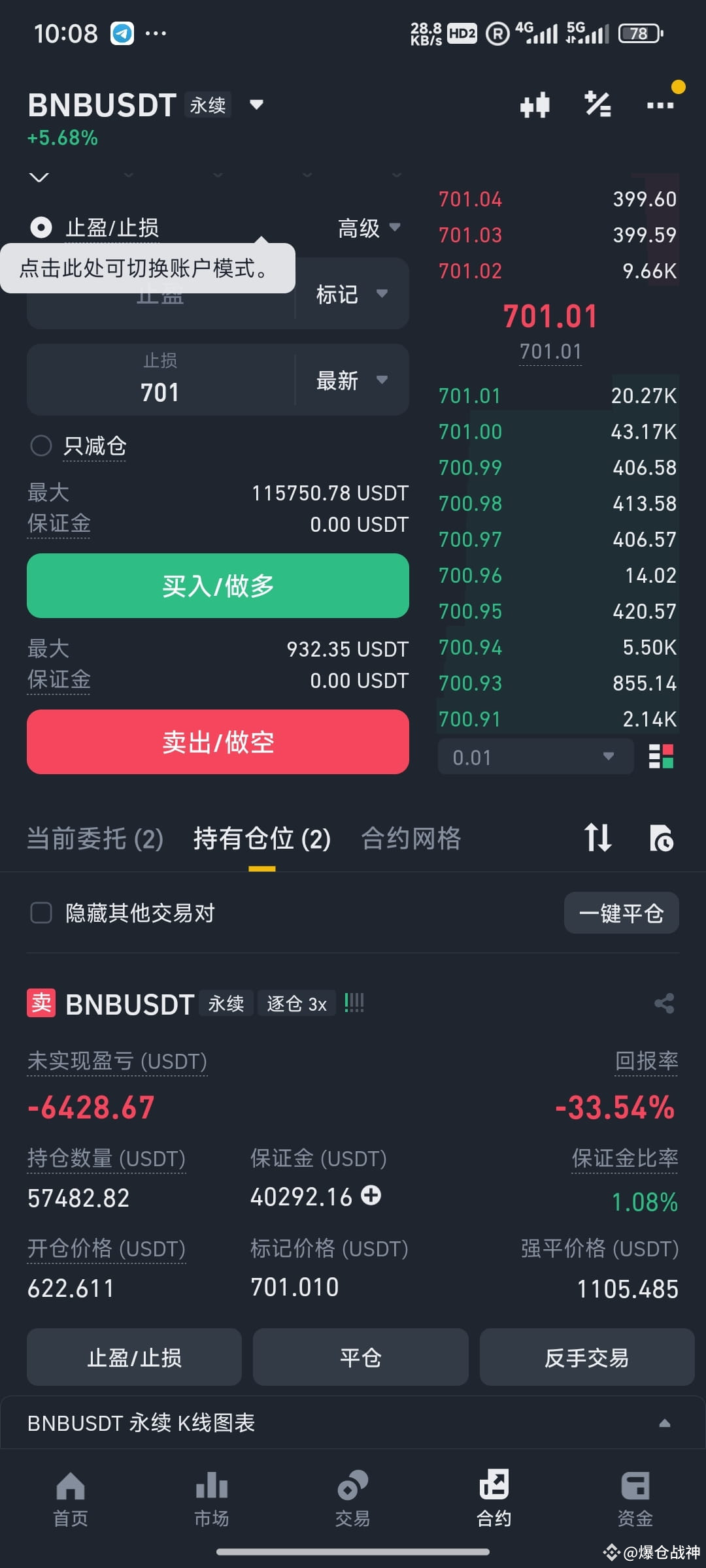Switch to the 合约网格 tab
The height and width of the screenshot is (1568, 706).
[411, 838]
